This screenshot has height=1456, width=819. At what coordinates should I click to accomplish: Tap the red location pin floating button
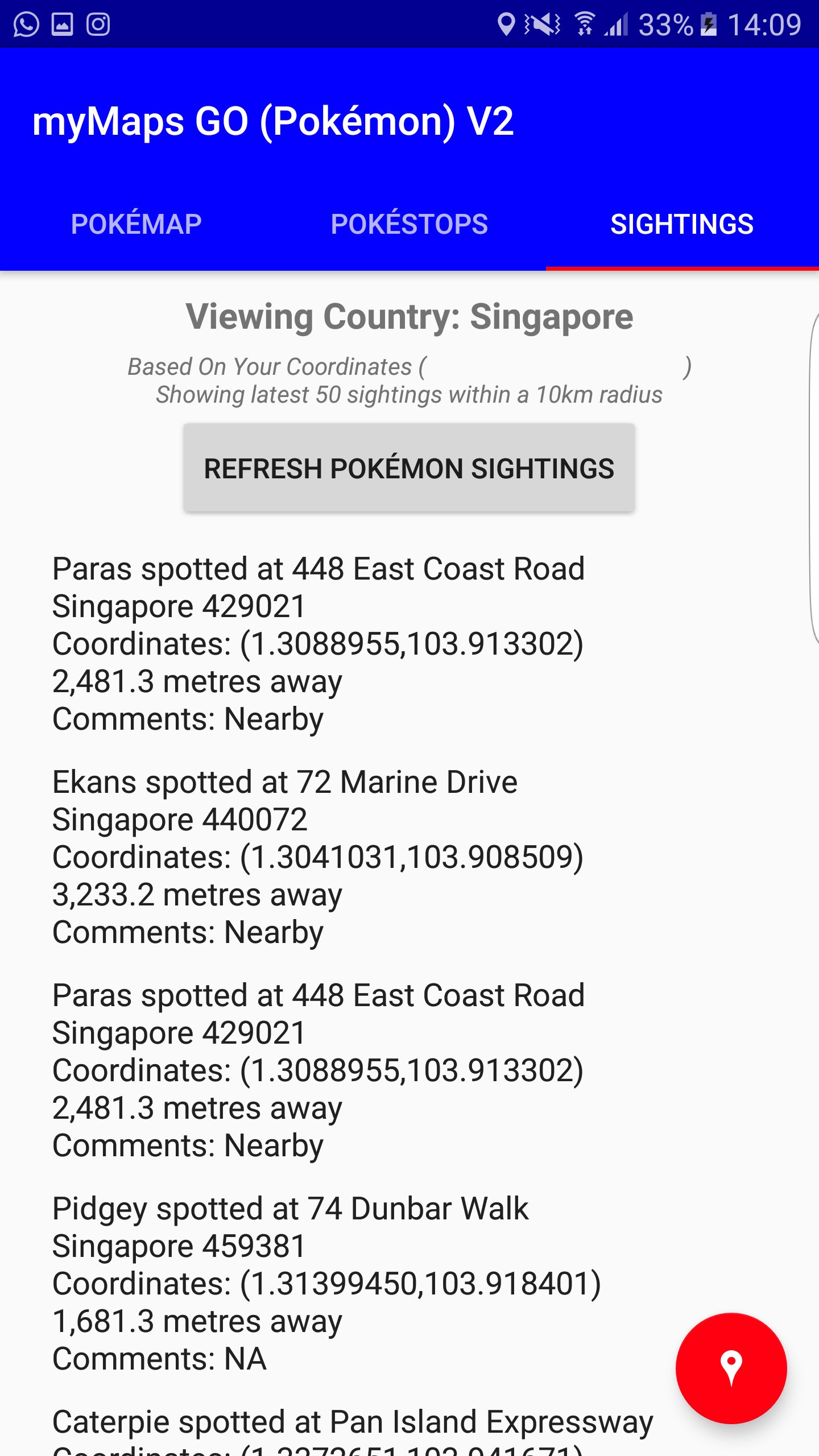click(x=731, y=1368)
